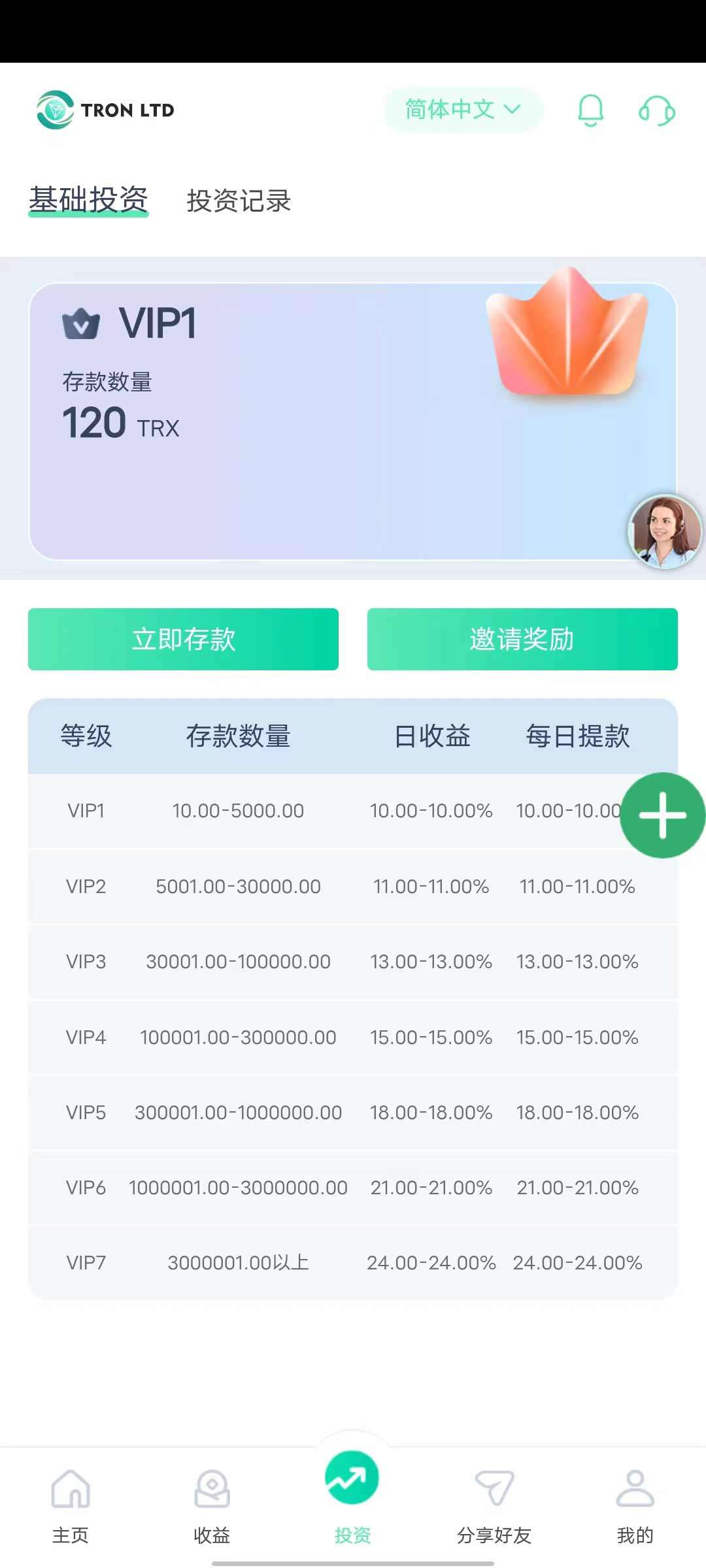Tap the 立即存款 deposit button
The width and height of the screenshot is (706, 1568).
click(183, 639)
